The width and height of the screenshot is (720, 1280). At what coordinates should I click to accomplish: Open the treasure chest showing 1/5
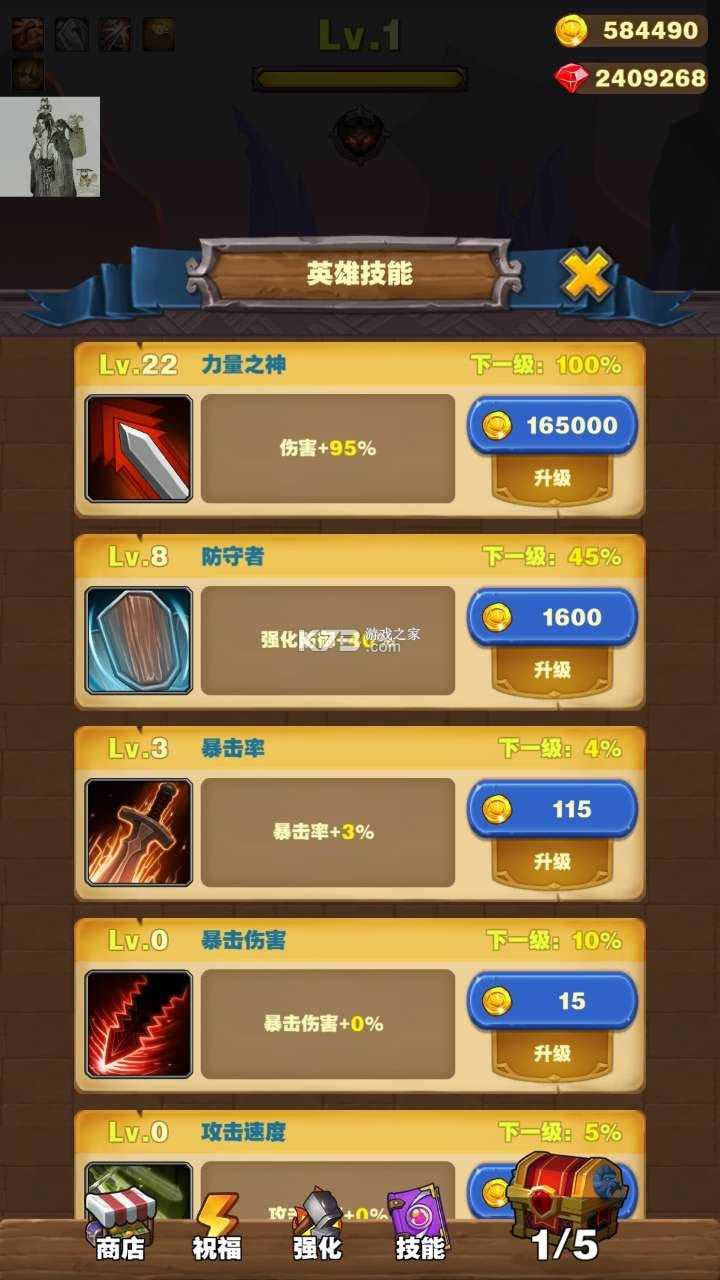(566, 1200)
